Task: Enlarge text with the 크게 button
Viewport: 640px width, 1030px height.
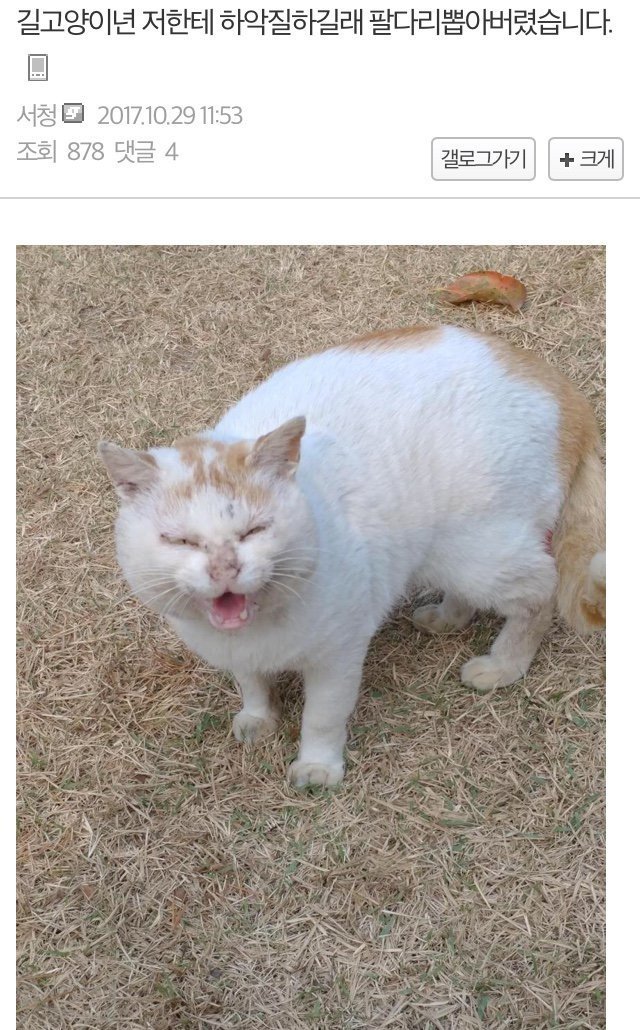Action: [x=586, y=159]
